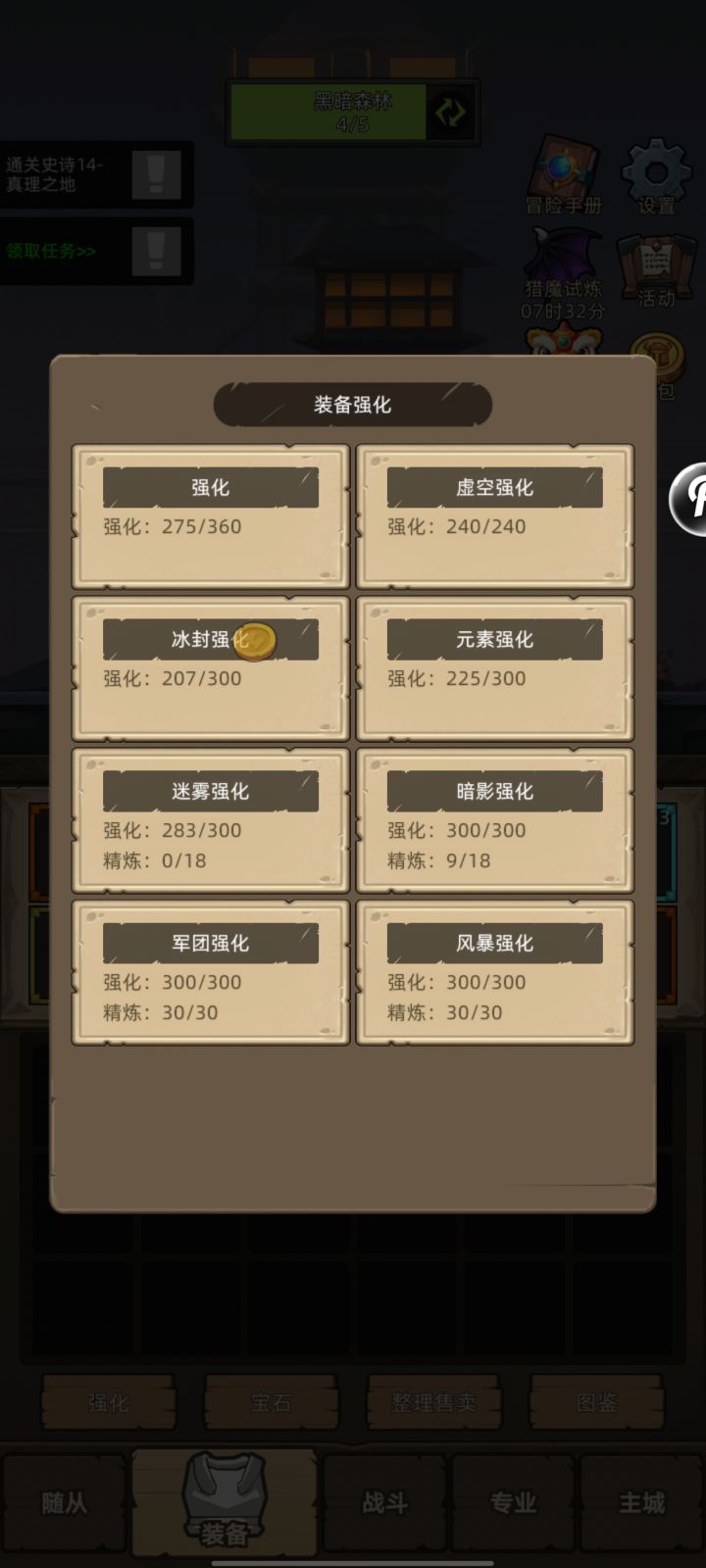The width and height of the screenshot is (706, 1568).
Task: Select the 强化 enhancement card
Action: pos(209,517)
